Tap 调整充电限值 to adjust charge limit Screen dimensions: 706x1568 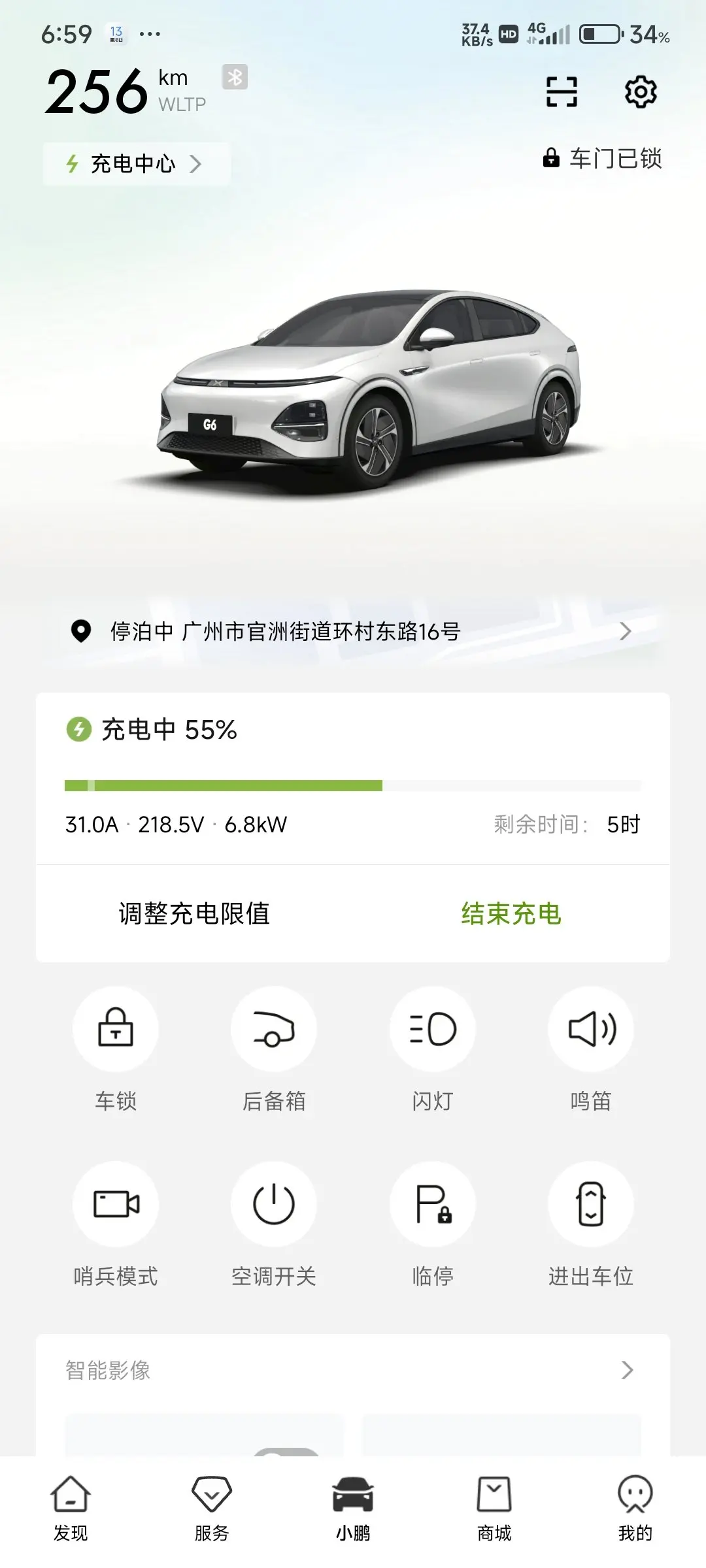click(x=194, y=913)
